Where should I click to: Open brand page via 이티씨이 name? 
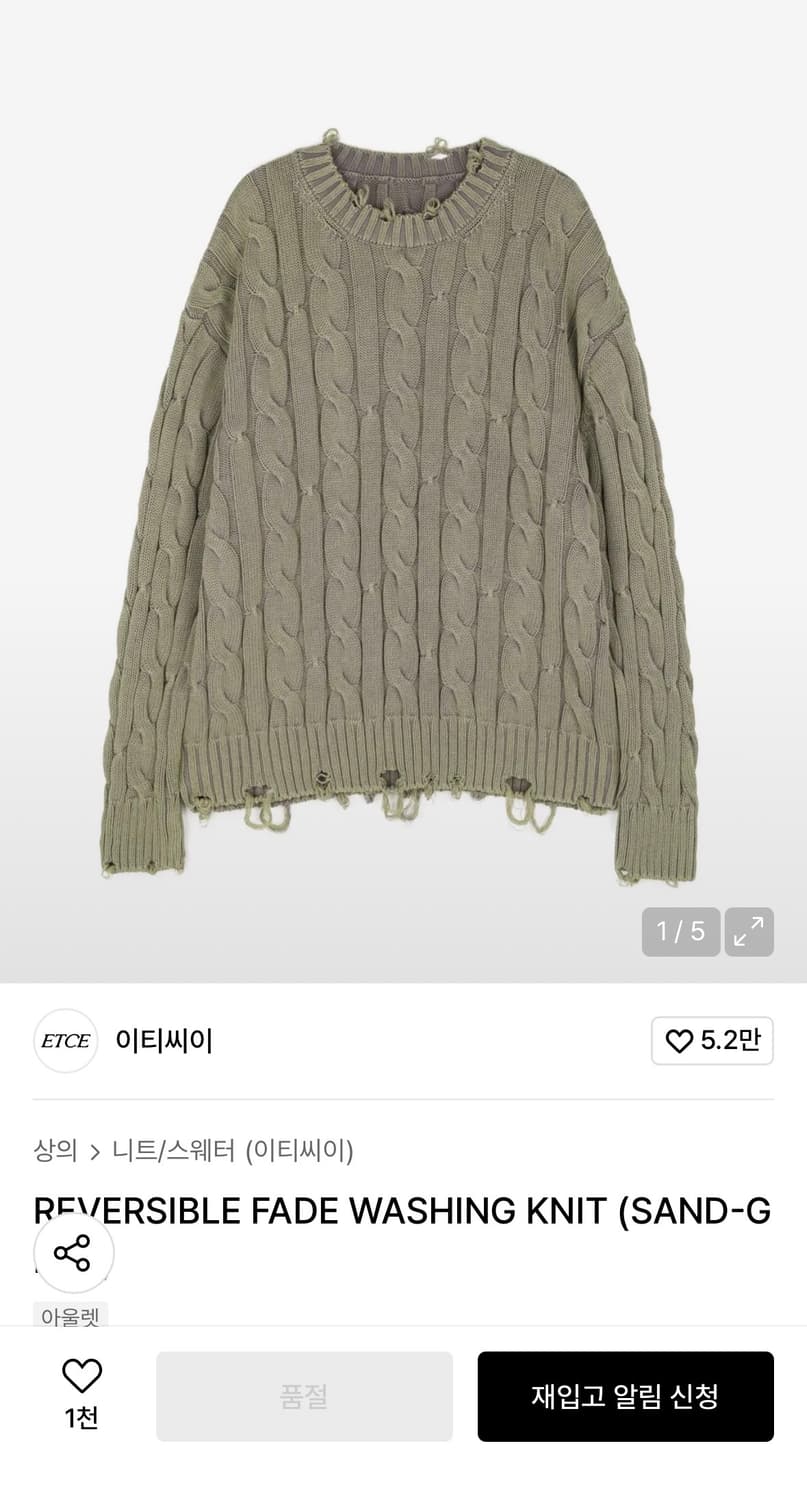coord(164,1041)
